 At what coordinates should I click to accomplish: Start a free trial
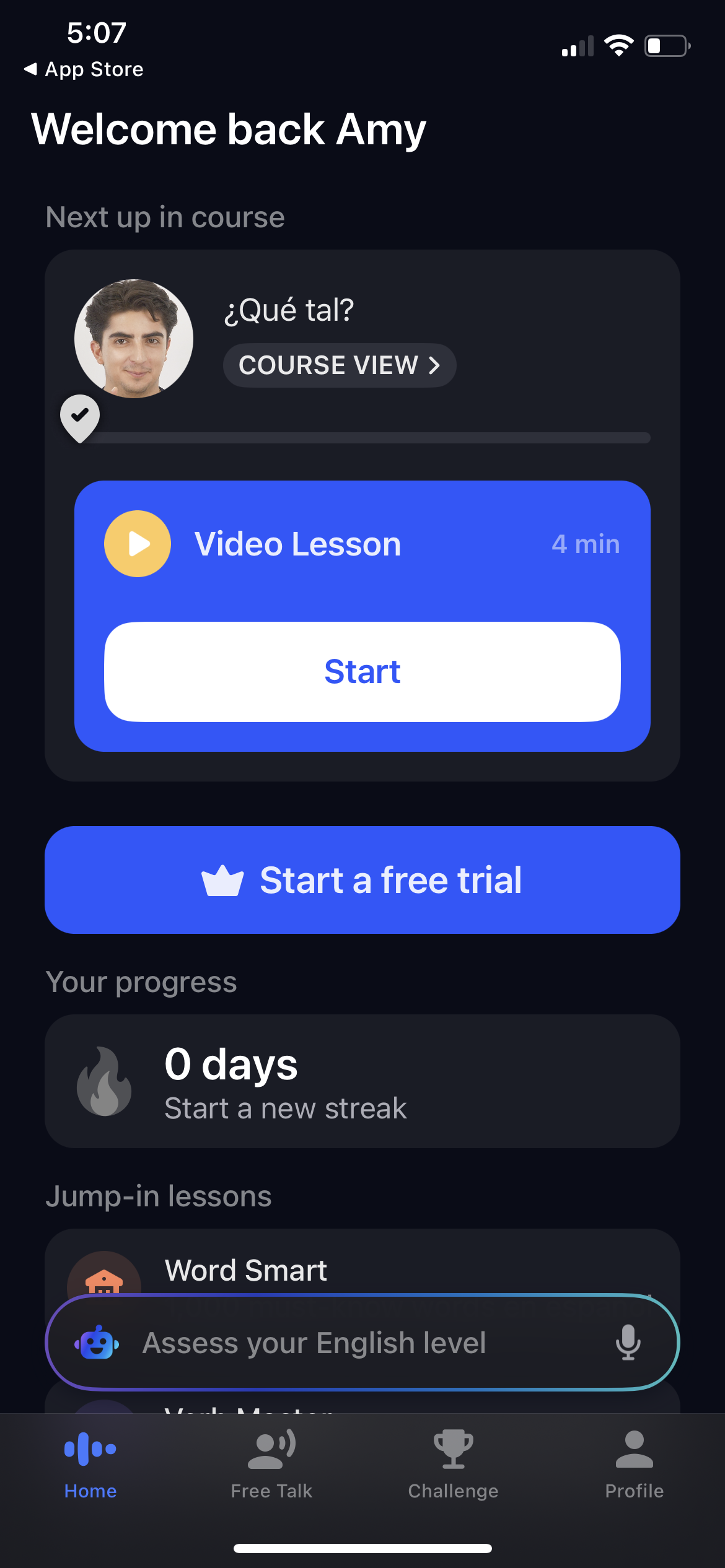pos(362,879)
